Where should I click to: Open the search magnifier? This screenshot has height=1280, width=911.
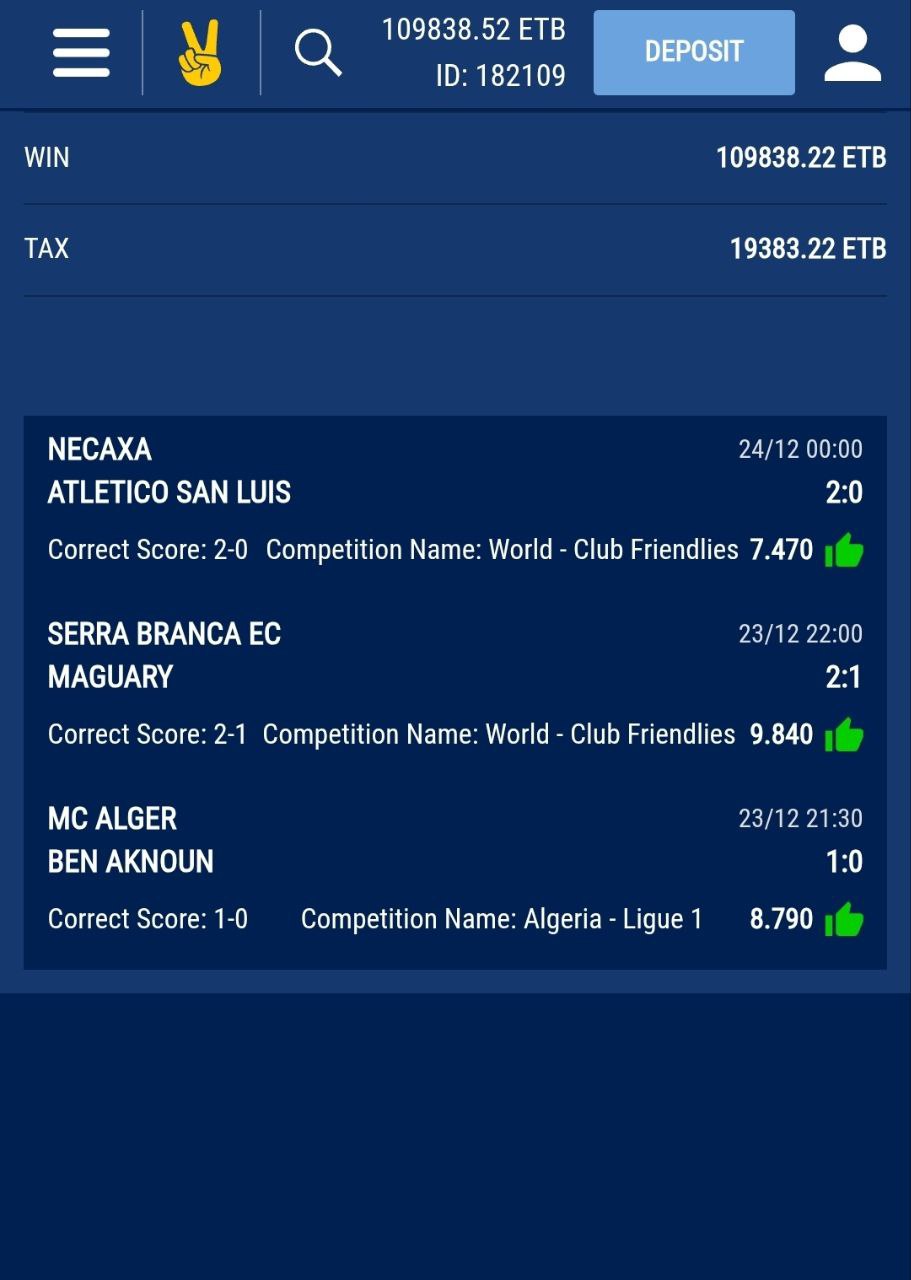318,52
